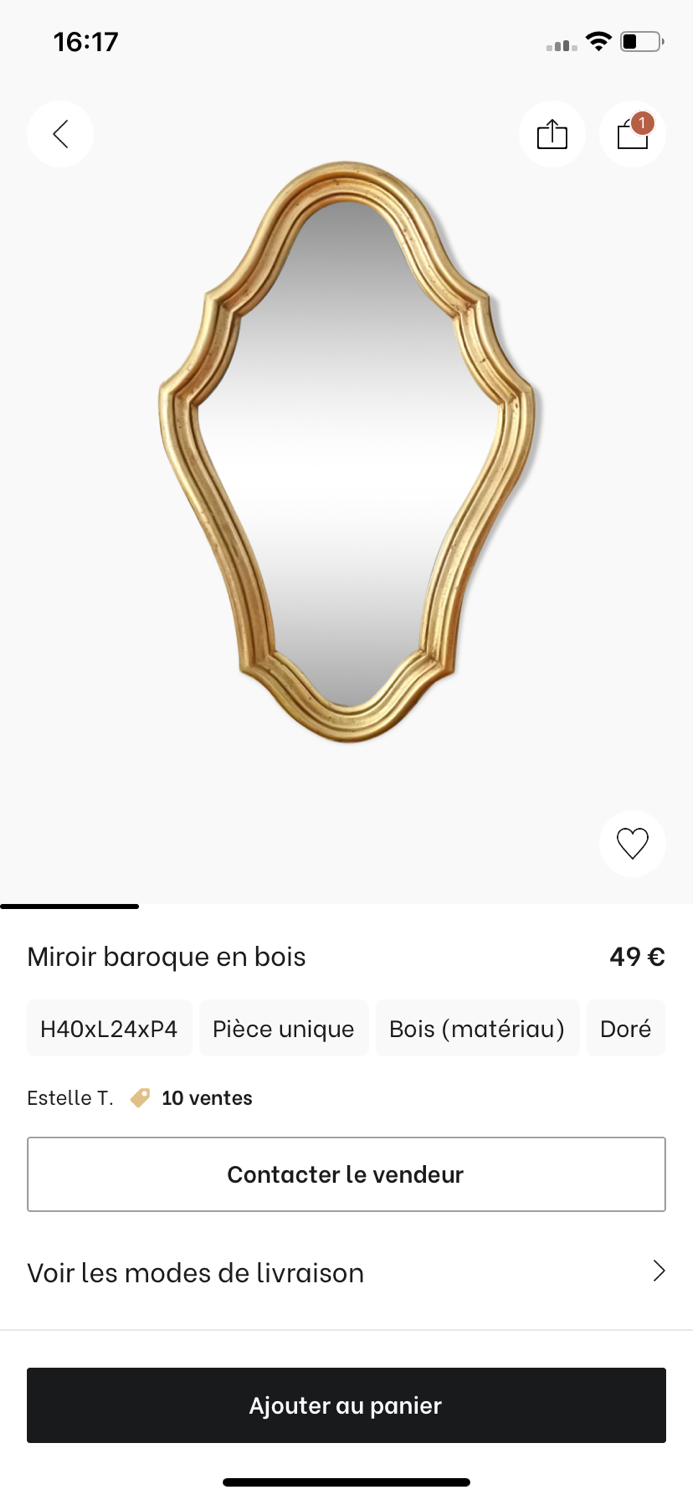The width and height of the screenshot is (693, 1500).
Task: Open the mirror photo full screen
Action: coord(347,450)
